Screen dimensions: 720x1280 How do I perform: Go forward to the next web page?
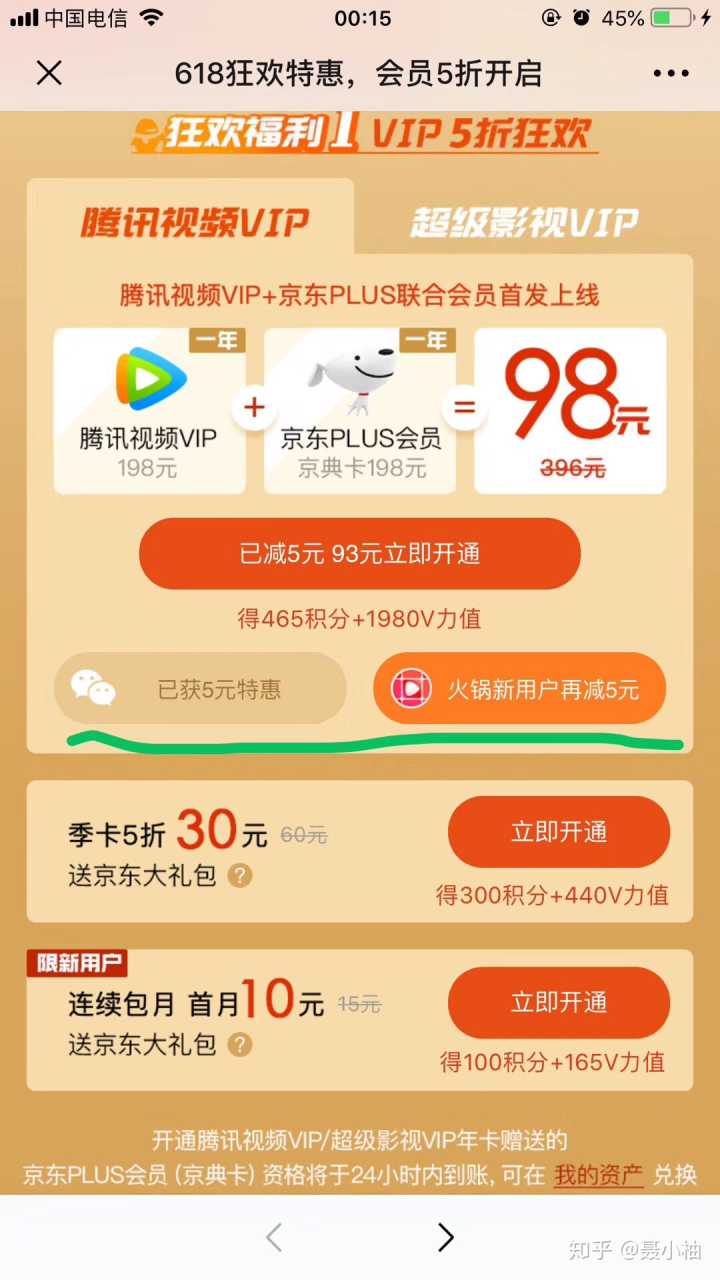(446, 1238)
